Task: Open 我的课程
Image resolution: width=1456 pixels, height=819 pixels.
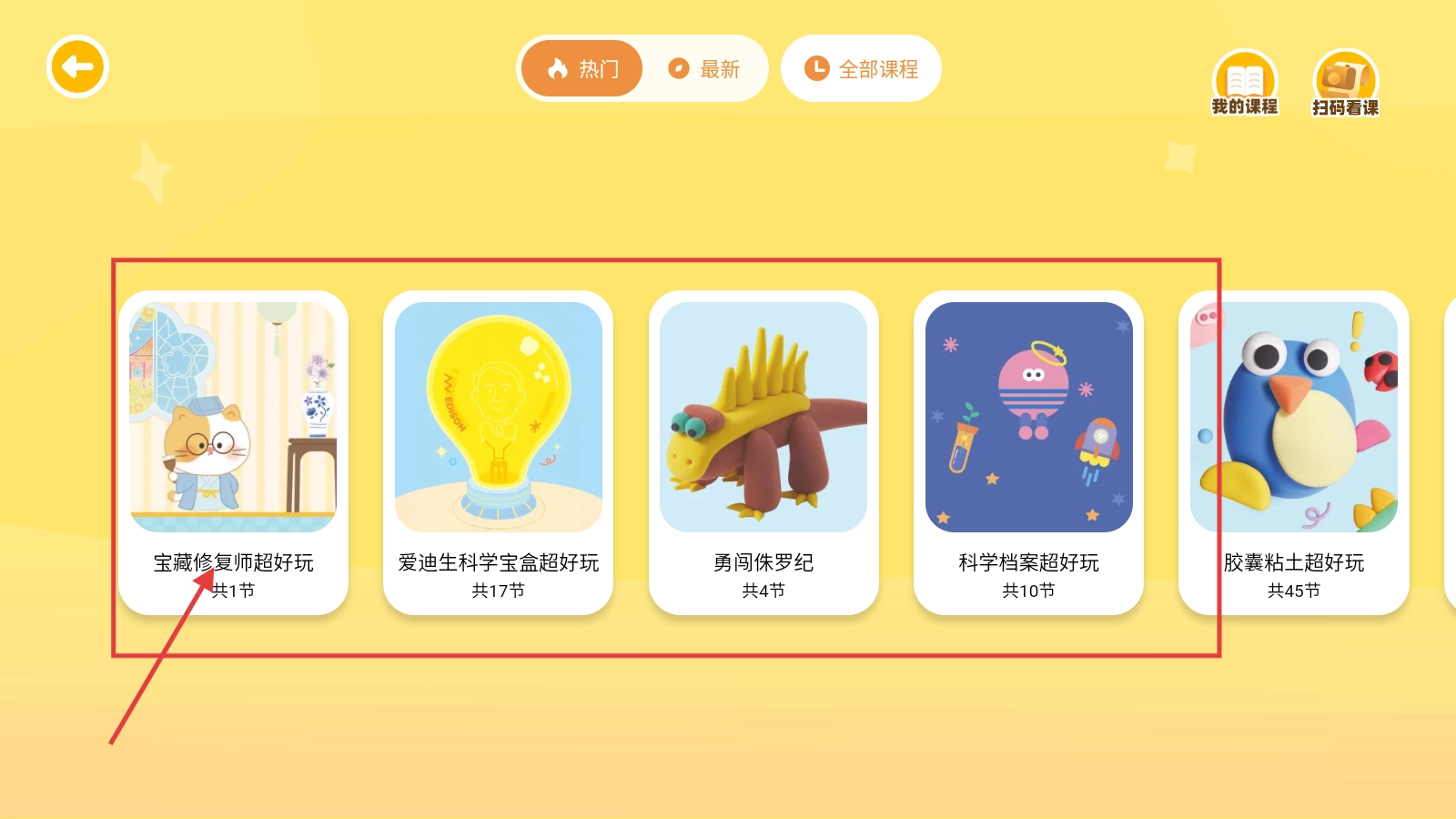Action: tap(1244, 84)
